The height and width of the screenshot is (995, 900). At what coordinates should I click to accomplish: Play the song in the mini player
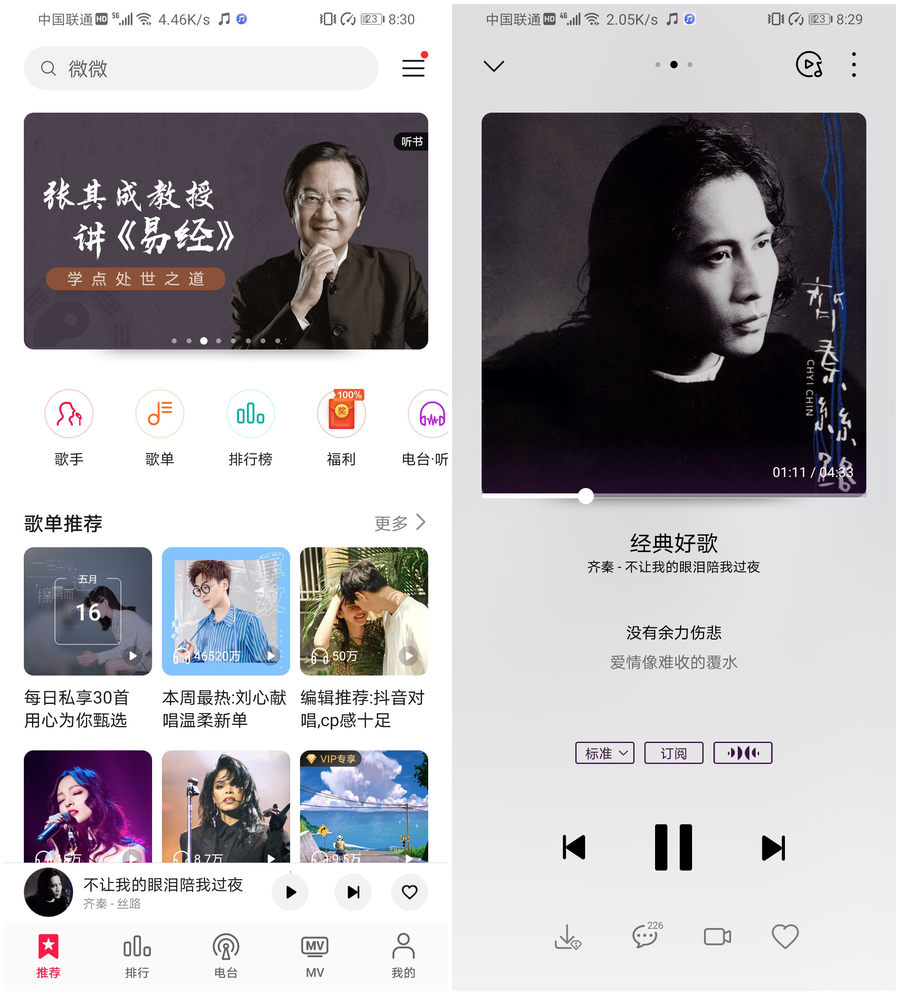coord(290,892)
